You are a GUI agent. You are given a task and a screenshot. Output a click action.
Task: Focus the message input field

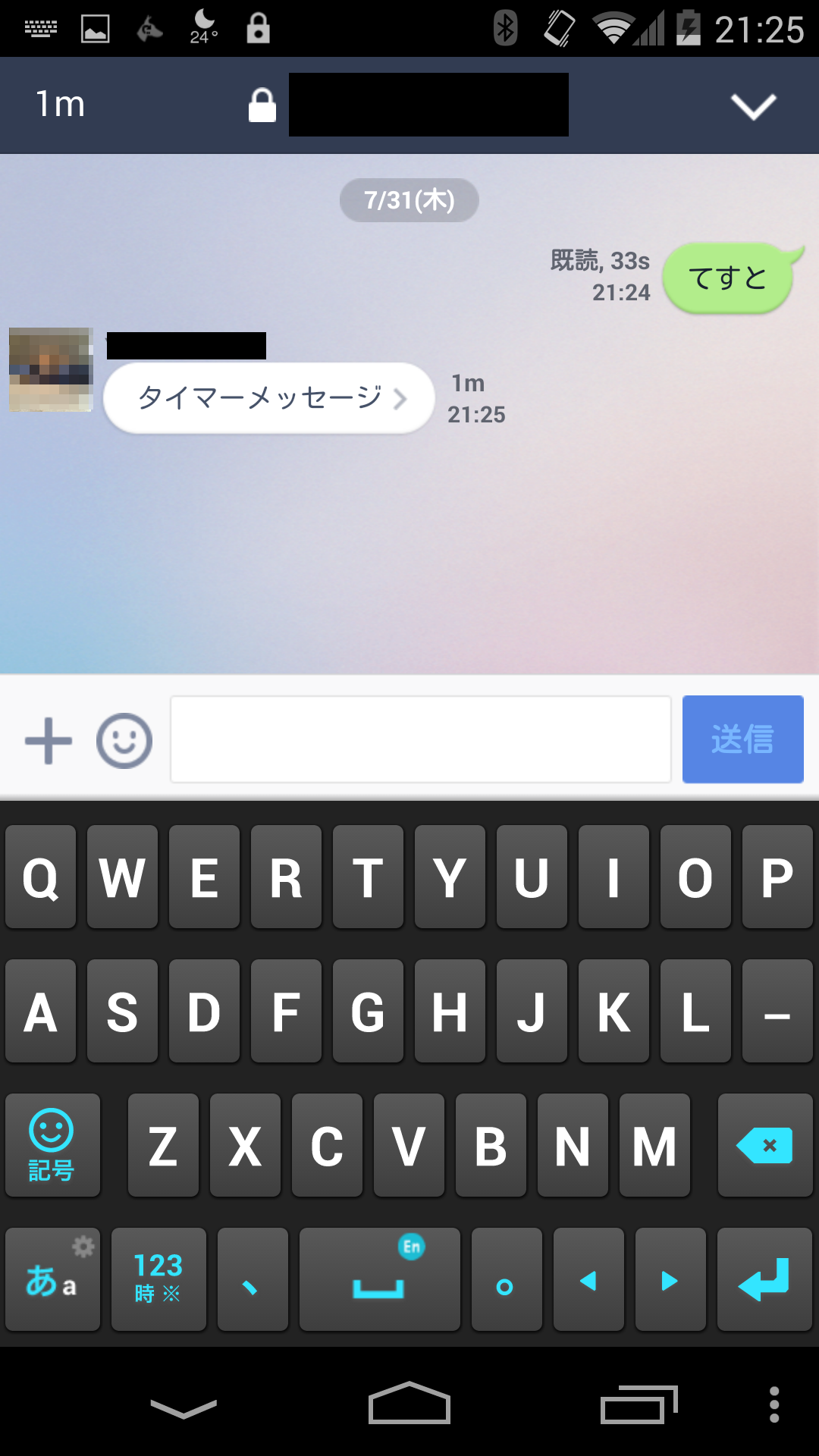(421, 739)
